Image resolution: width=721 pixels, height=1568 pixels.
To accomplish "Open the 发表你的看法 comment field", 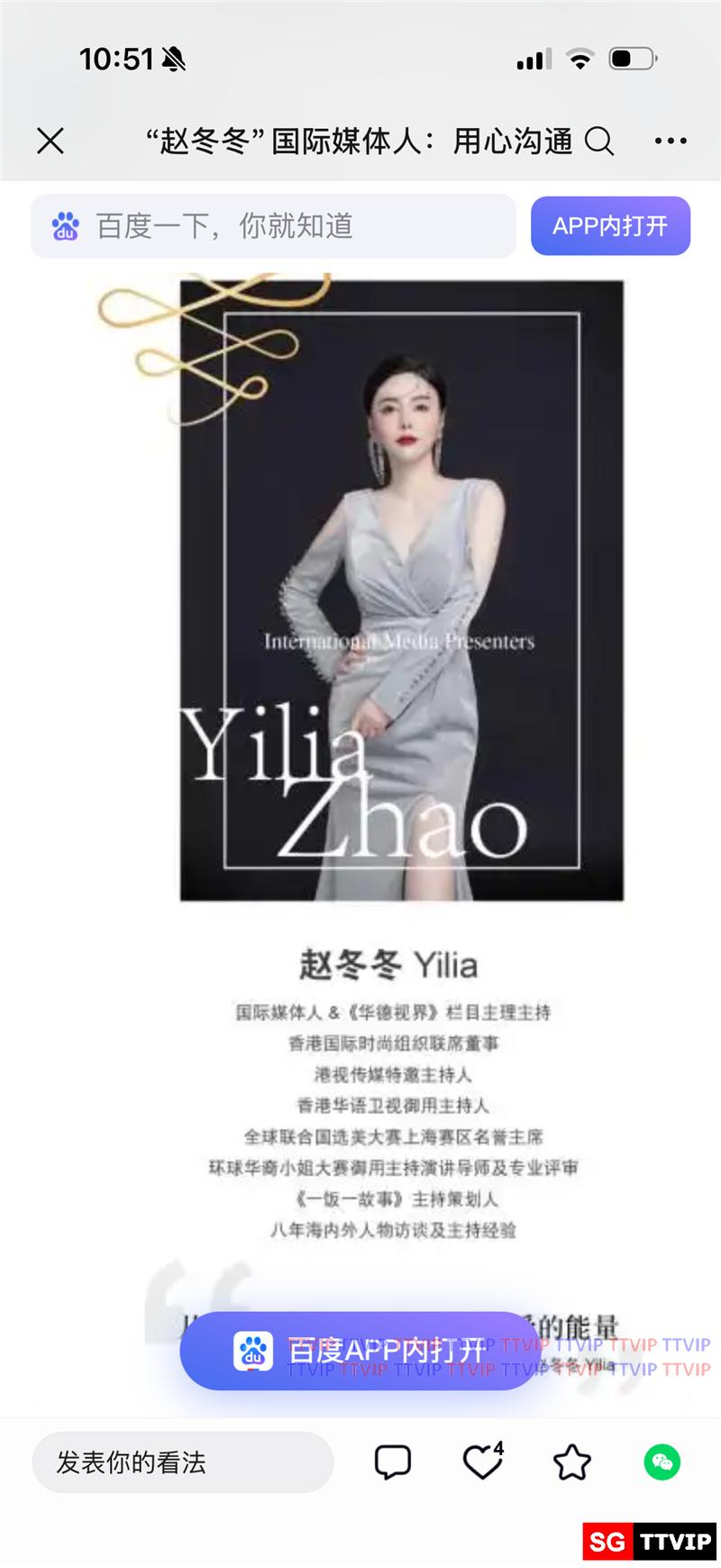I will pyautogui.click(x=183, y=1462).
